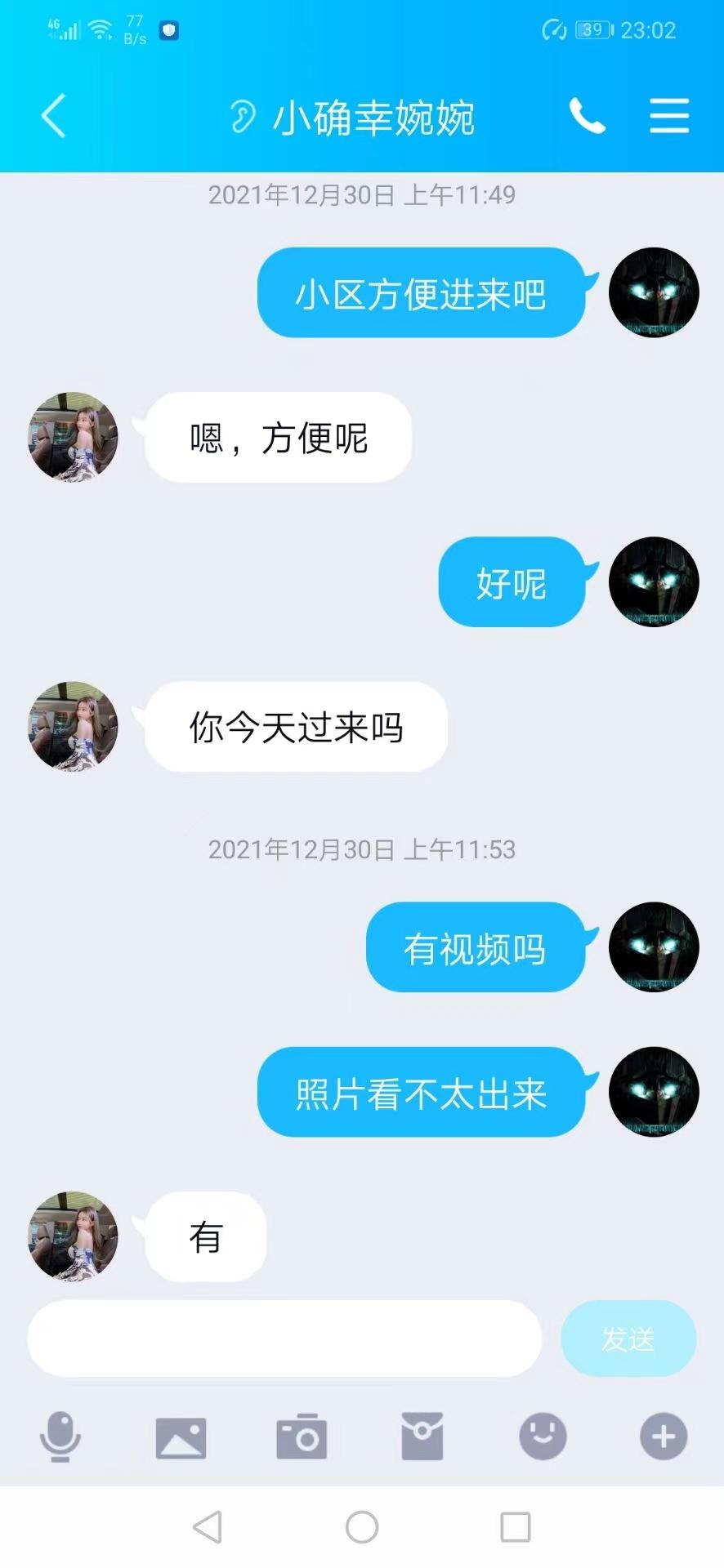Viewport: 724px width, 1568px height.
Task: Open the emoji sticker panel
Action: tap(543, 1437)
